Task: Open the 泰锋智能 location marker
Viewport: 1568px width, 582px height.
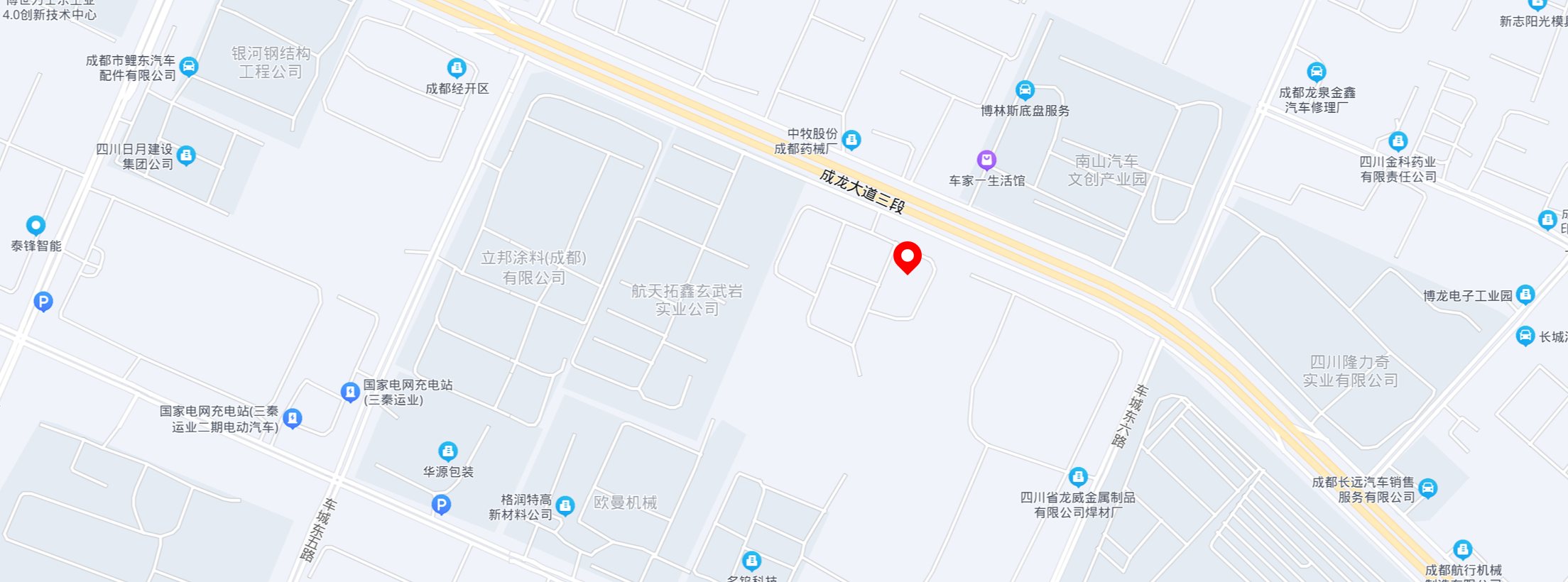Action: [x=36, y=226]
